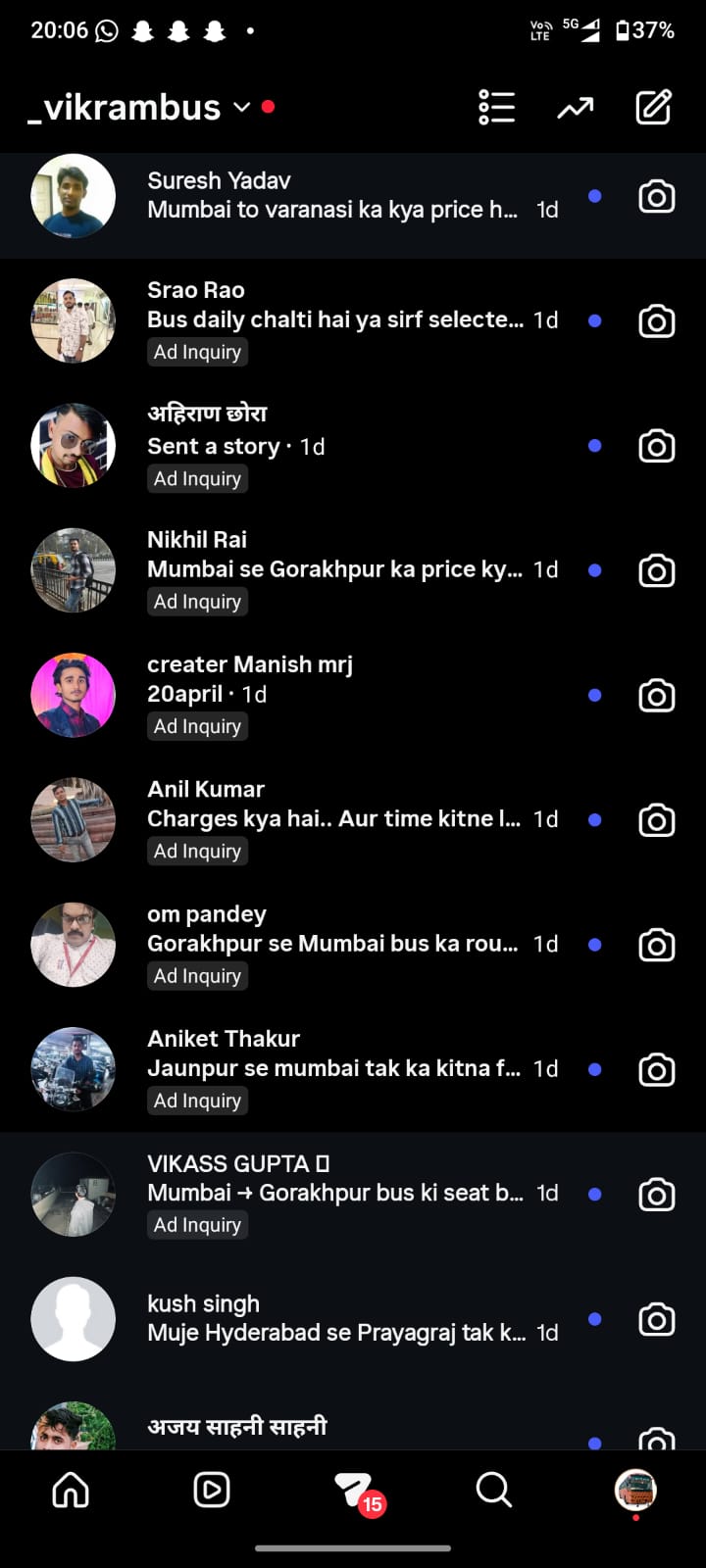This screenshot has width=706, height=1568.
Task: Select the Reels icon in bottom navigation
Action: (x=211, y=1490)
